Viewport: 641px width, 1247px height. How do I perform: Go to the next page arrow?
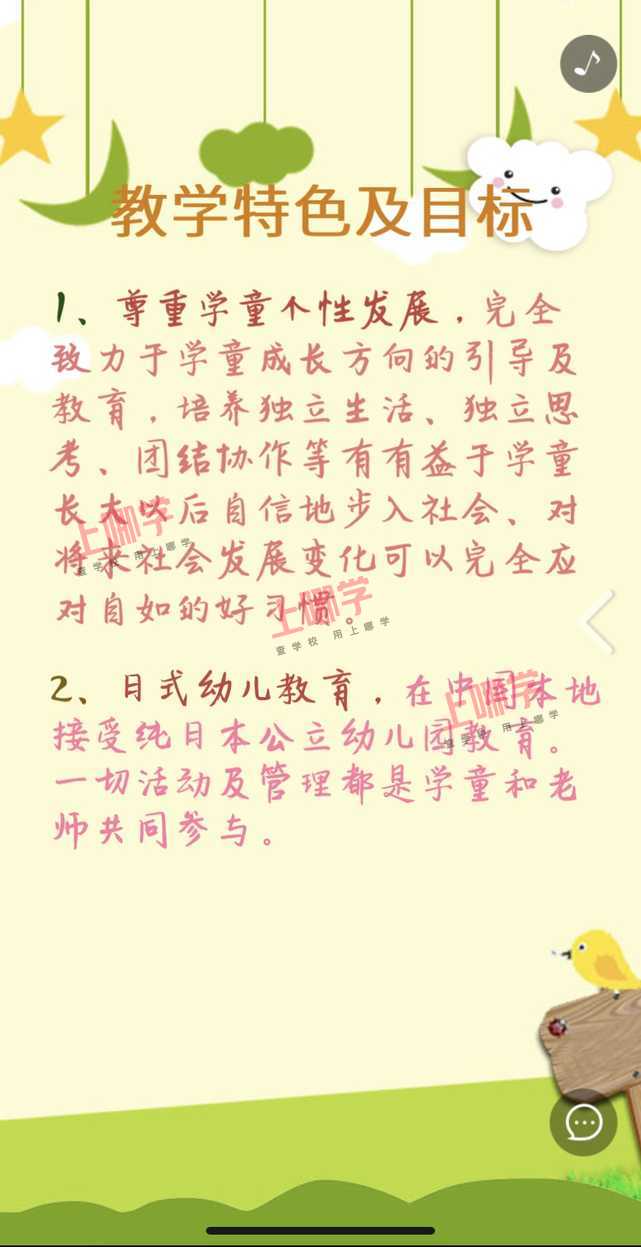[x=601, y=622]
